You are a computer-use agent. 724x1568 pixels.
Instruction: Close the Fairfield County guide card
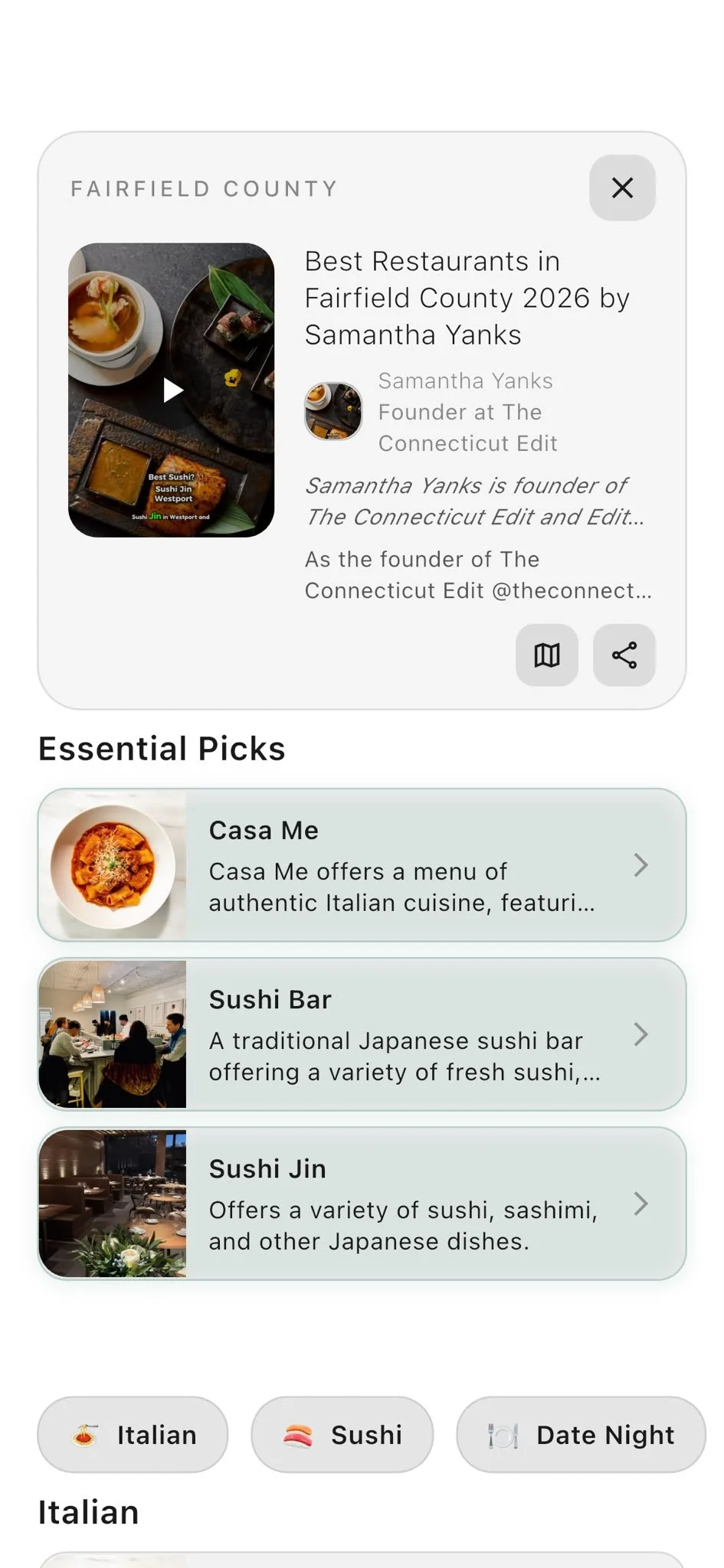point(622,188)
